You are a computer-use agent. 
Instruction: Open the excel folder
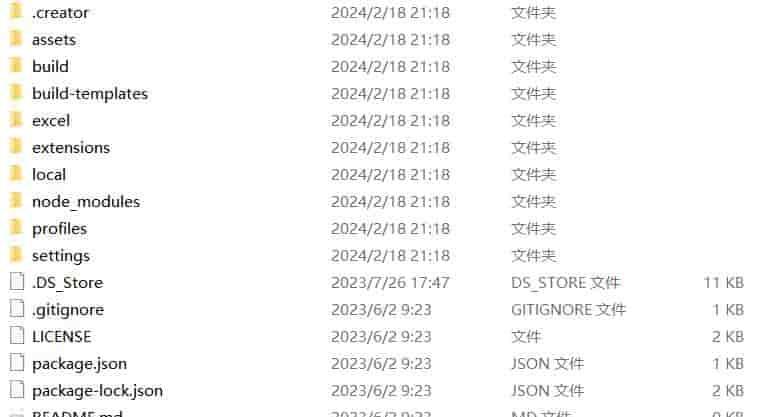(50, 121)
